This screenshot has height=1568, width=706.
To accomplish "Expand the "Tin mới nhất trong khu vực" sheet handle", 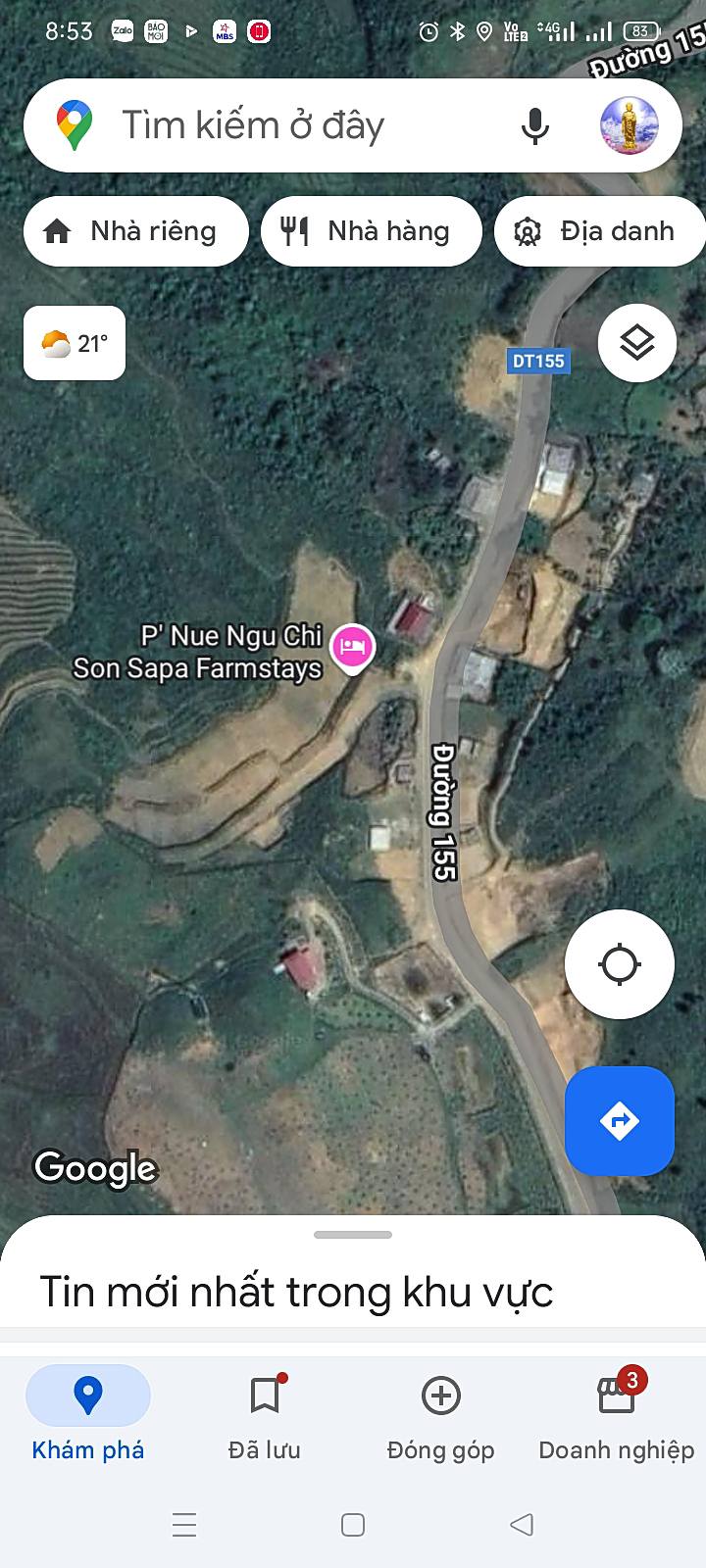I will pyautogui.click(x=353, y=1235).
